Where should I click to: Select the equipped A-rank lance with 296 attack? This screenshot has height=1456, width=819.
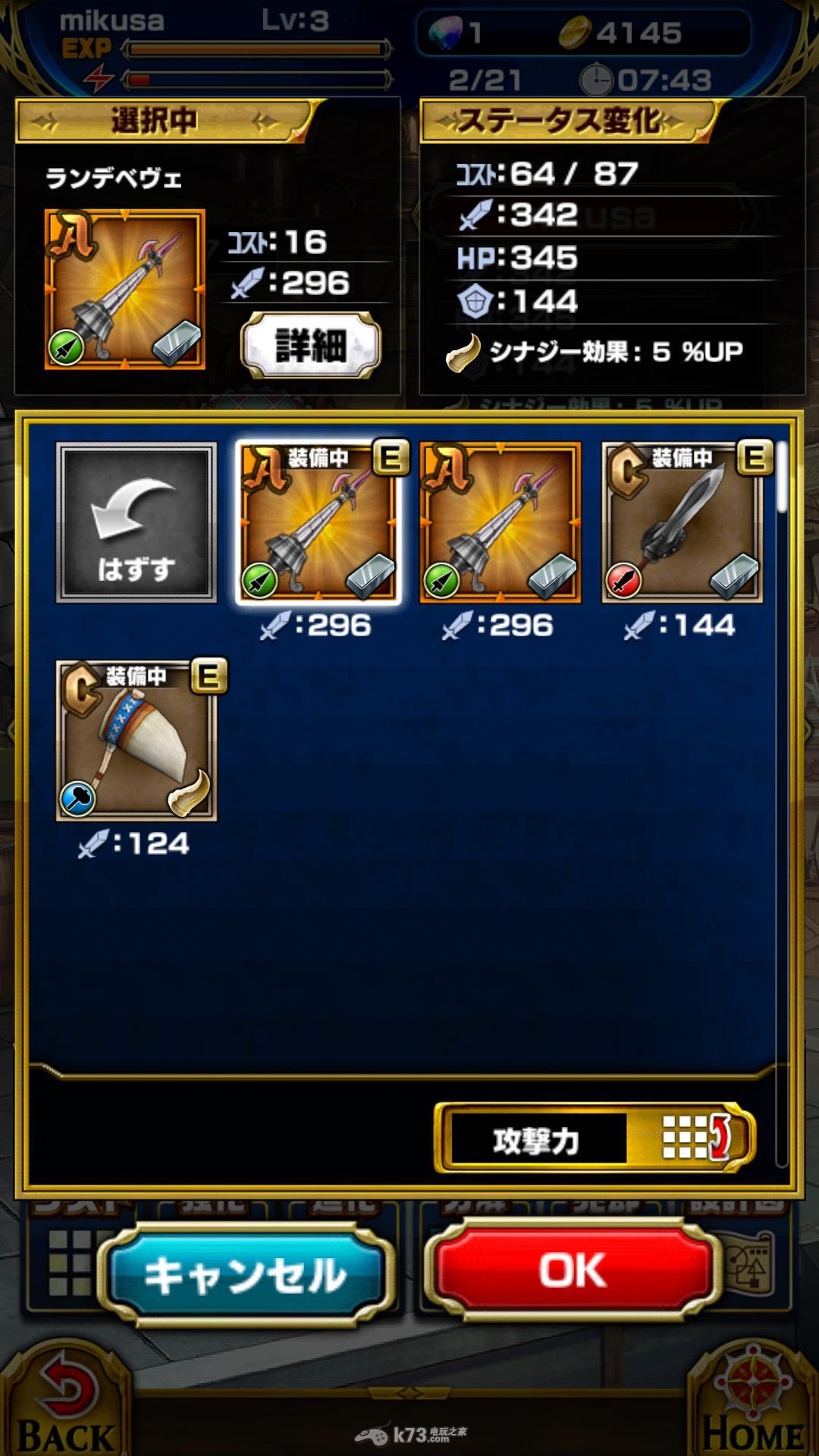[318, 522]
